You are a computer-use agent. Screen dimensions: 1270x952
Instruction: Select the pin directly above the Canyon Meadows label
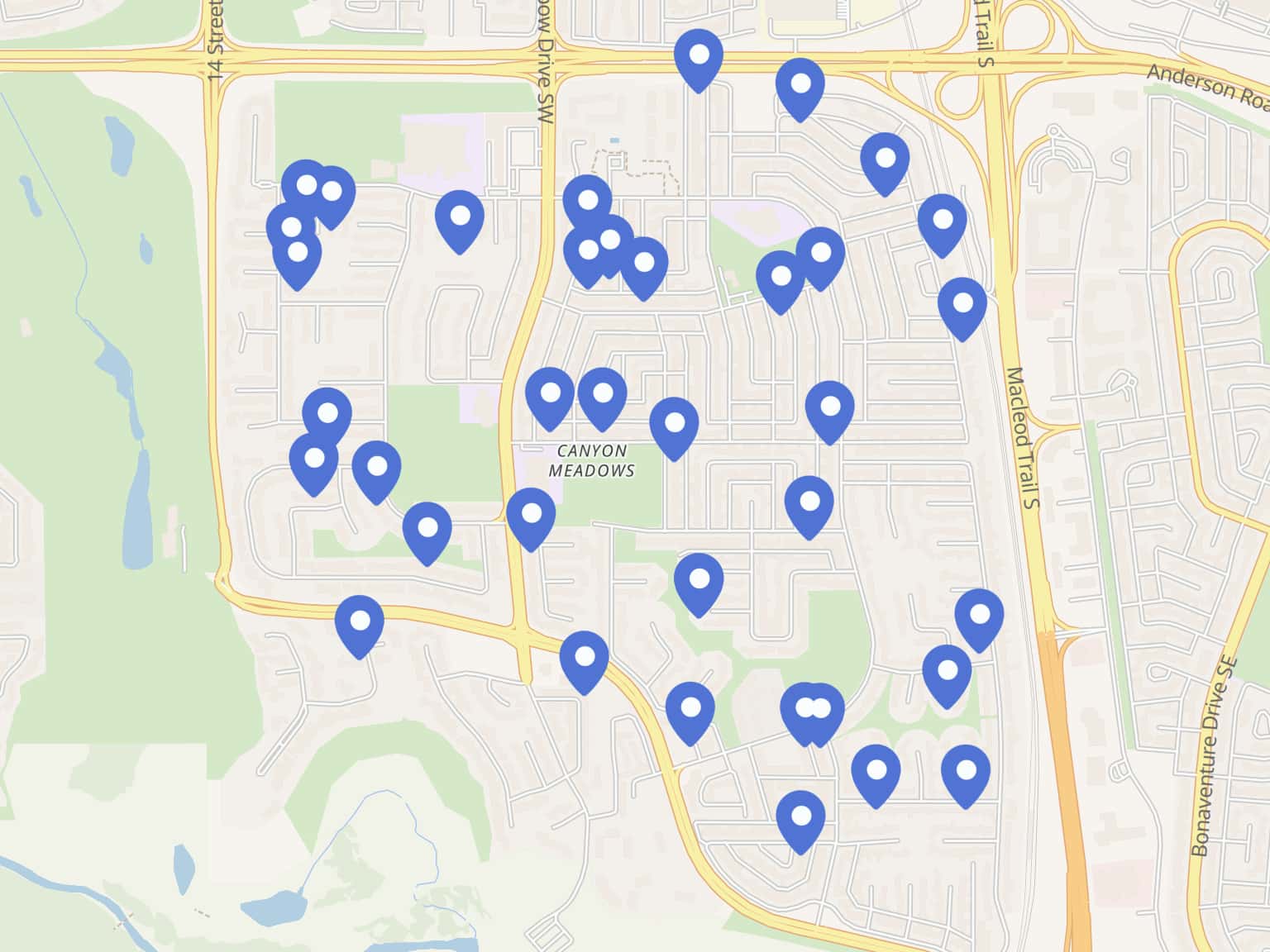click(602, 396)
